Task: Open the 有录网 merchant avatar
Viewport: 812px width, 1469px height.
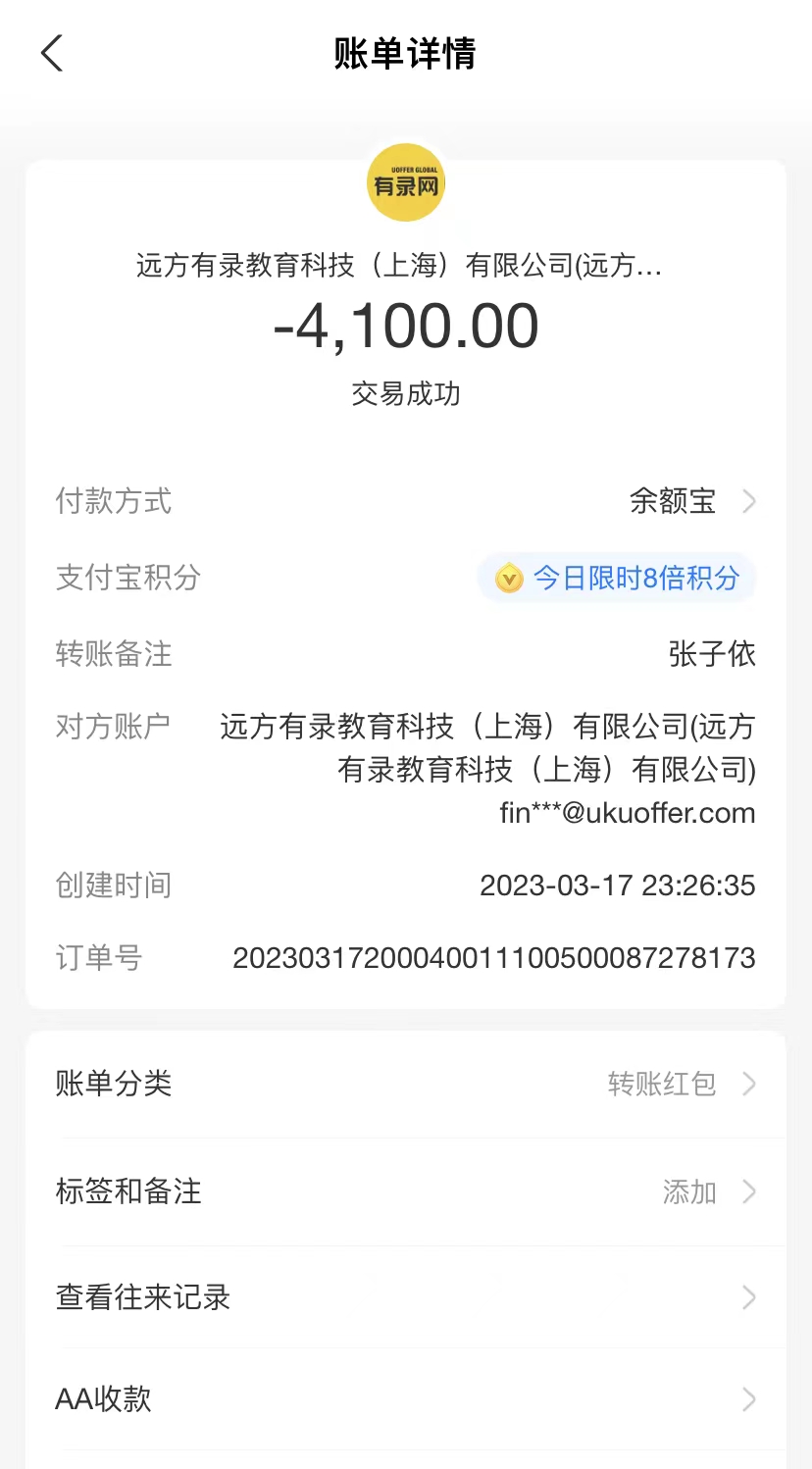Action: click(x=406, y=182)
